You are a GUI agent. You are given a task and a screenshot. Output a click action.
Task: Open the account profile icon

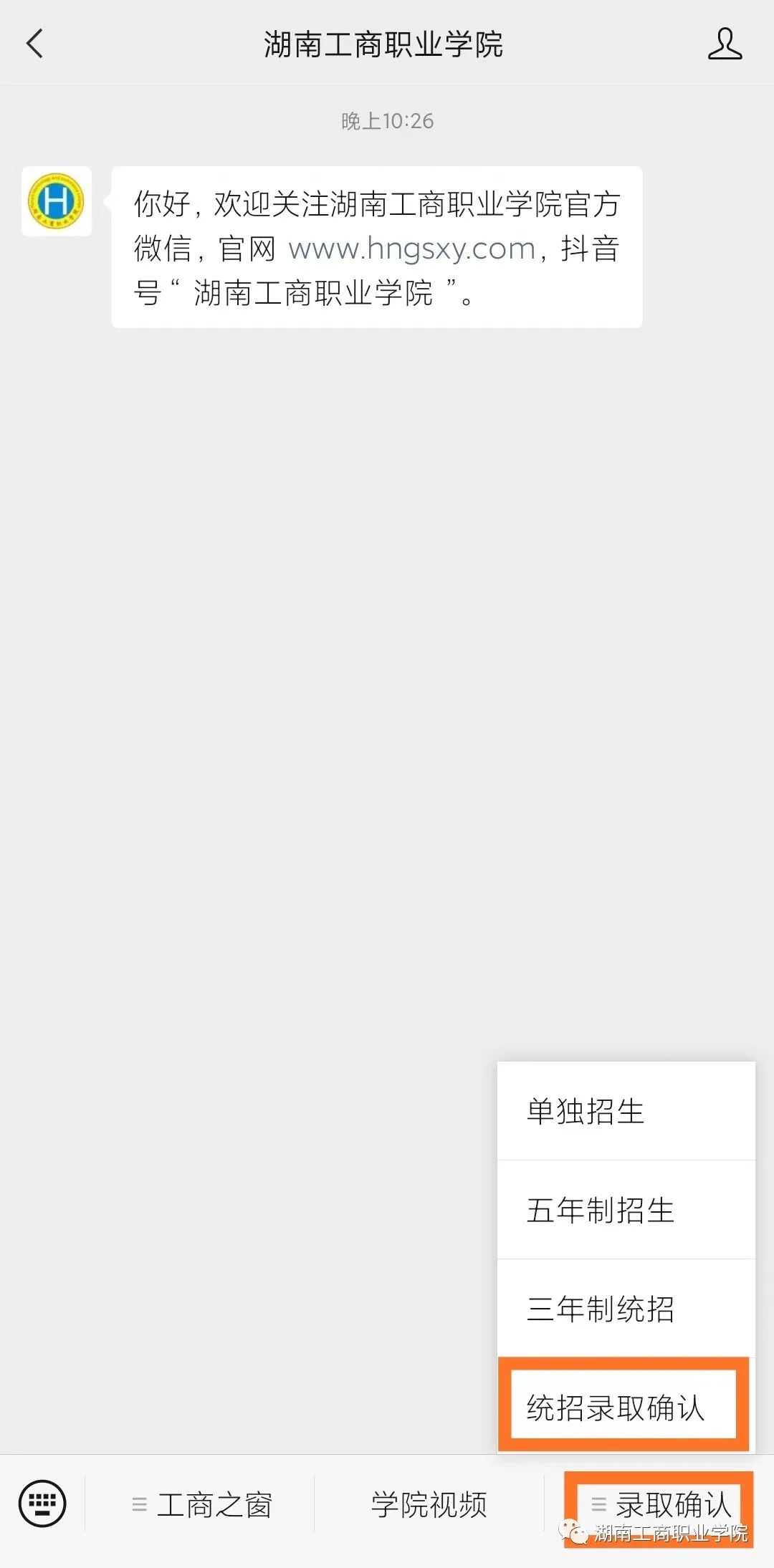(725, 44)
